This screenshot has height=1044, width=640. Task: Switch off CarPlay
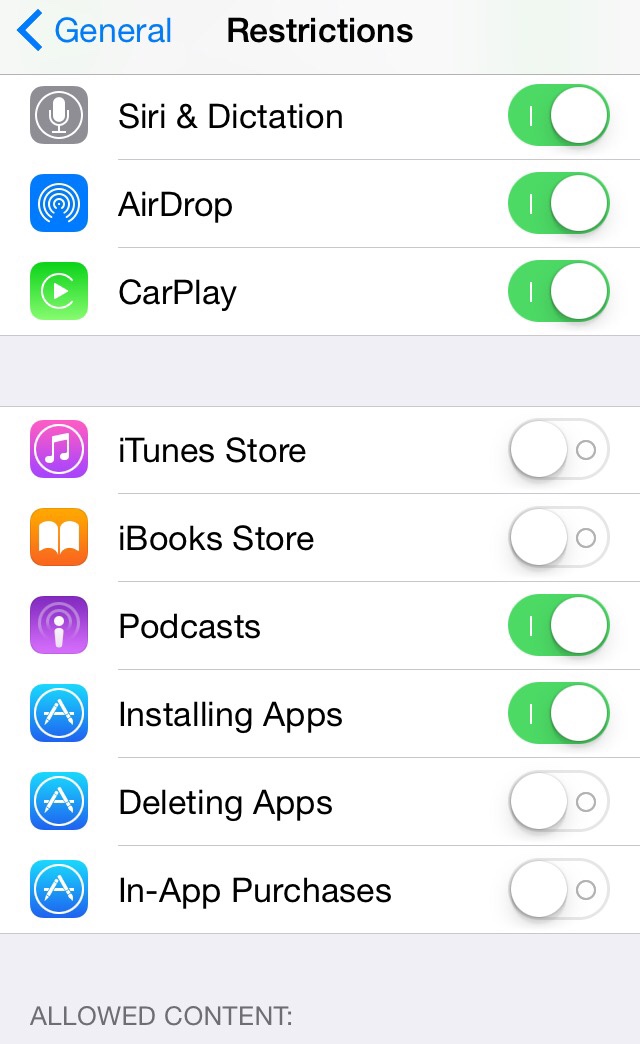[558, 292]
